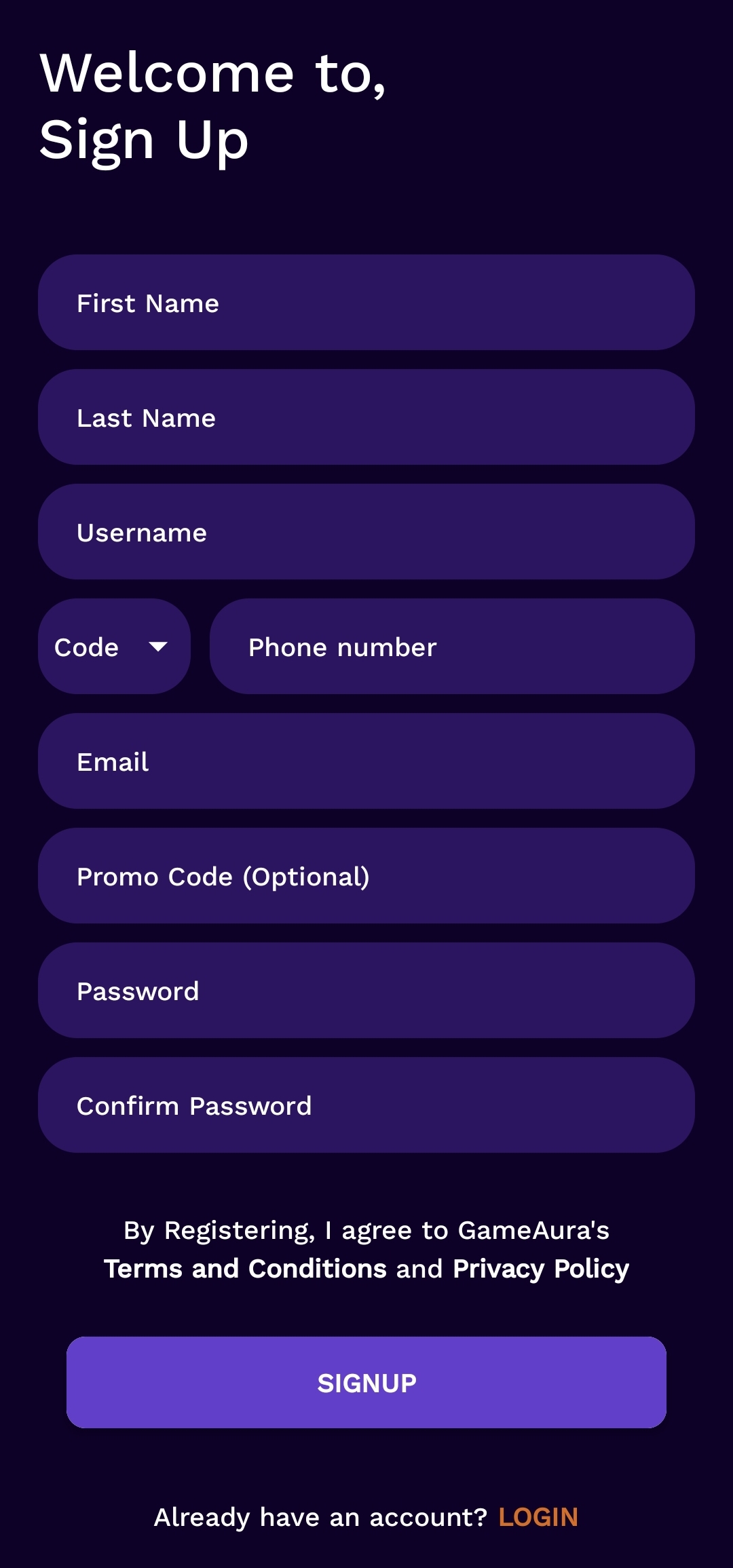Tap the First Name field
The image size is (733, 1568).
(x=366, y=303)
